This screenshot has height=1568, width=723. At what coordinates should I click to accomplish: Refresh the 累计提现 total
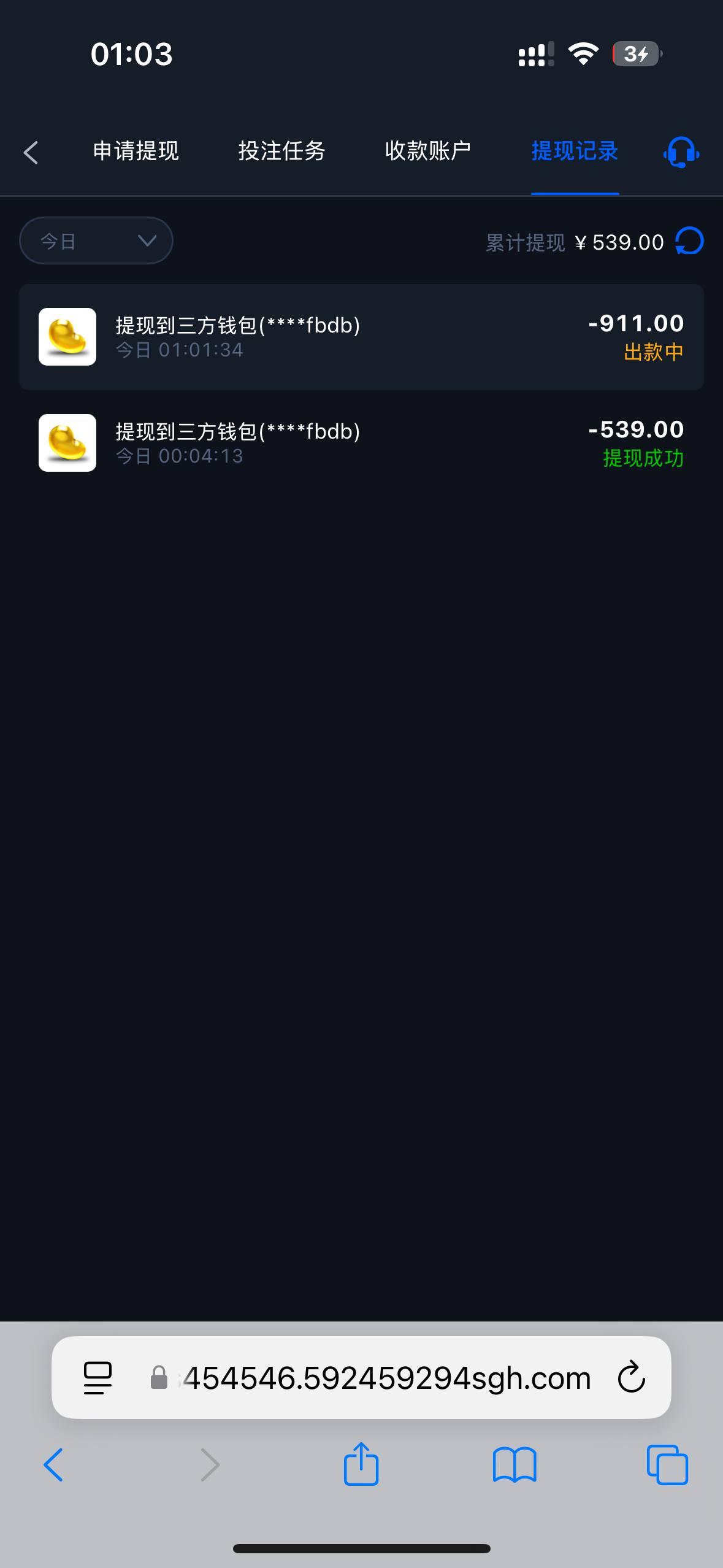click(x=689, y=241)
